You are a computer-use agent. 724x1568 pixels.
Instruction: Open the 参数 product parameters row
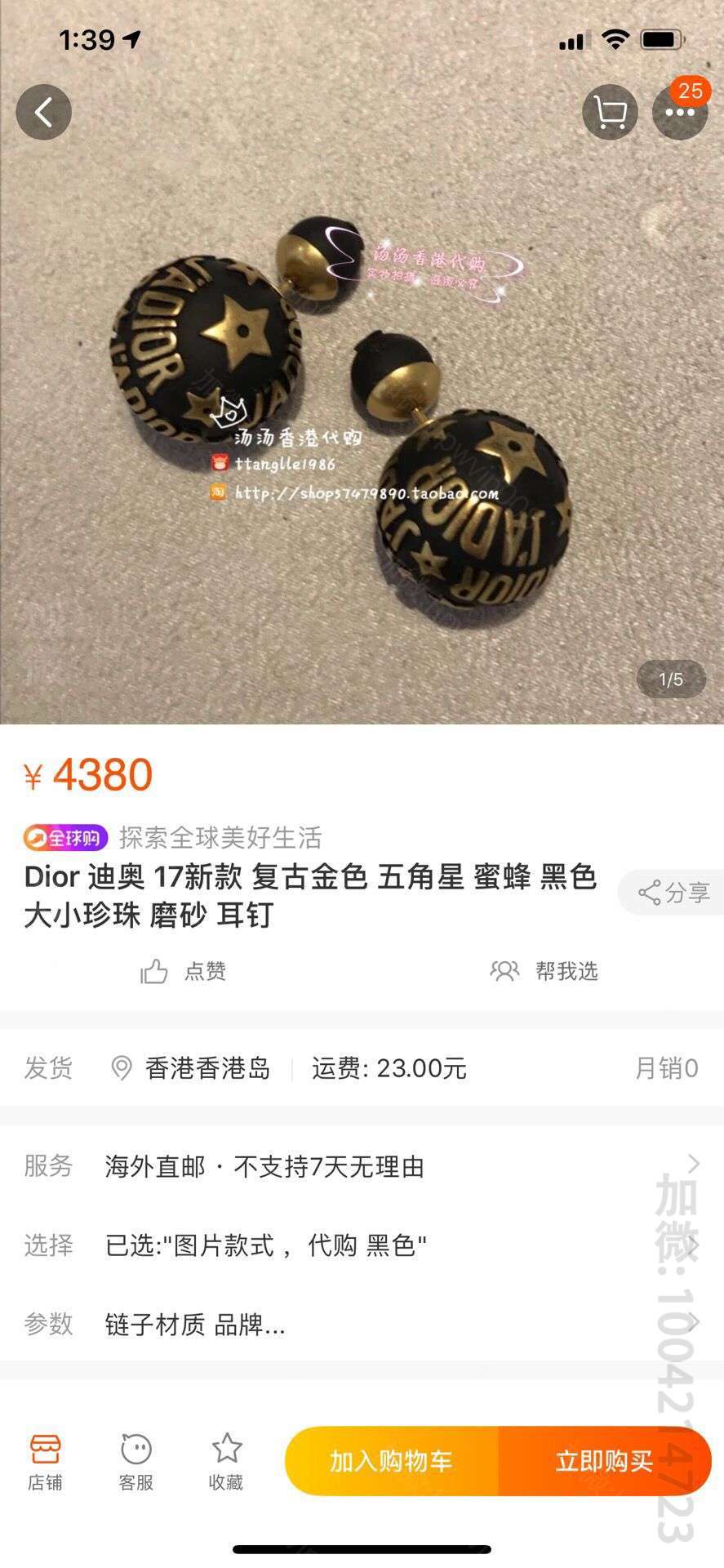click(362, 1324)
